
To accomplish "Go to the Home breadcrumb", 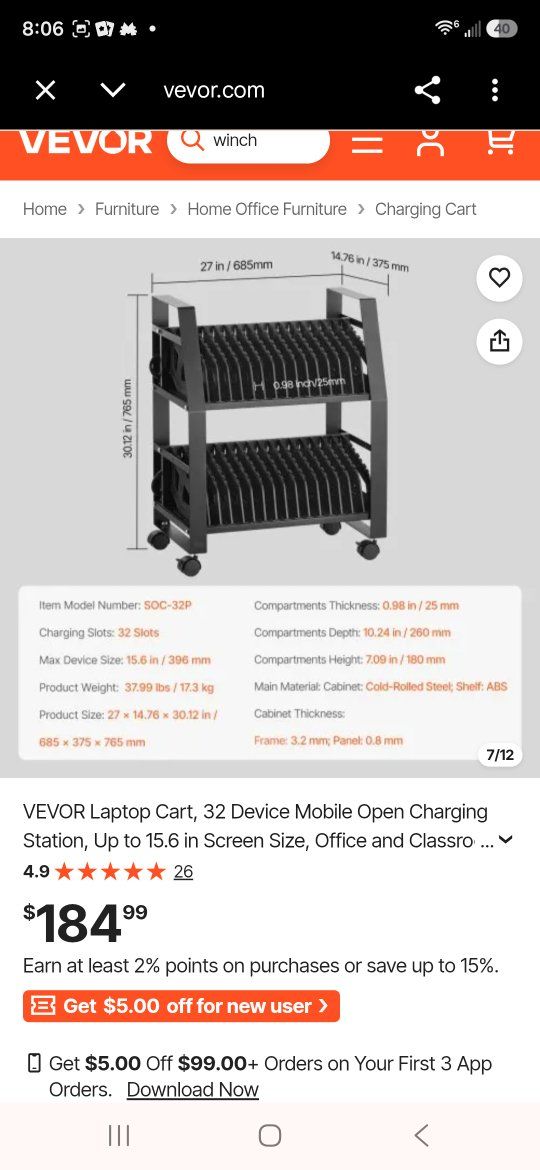I will click(45, 209).
